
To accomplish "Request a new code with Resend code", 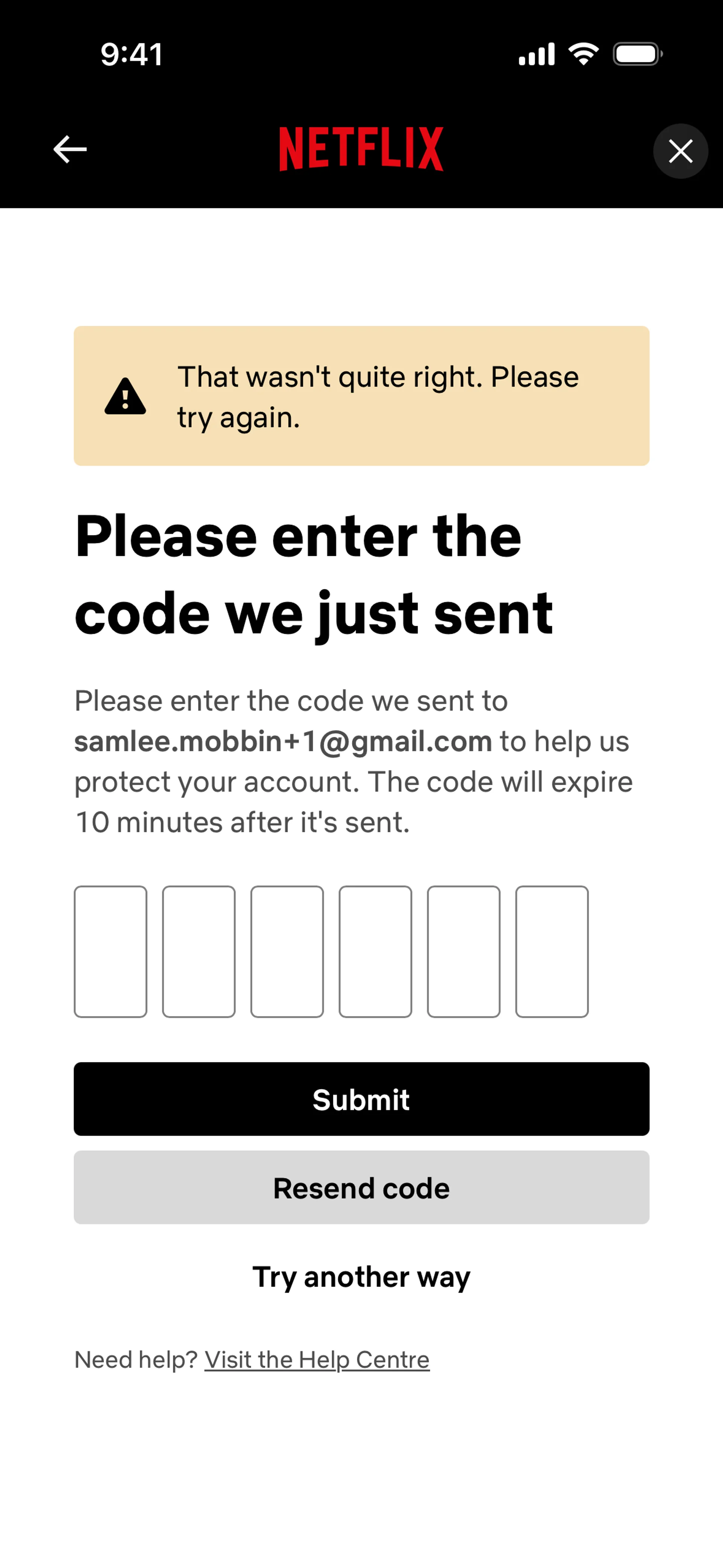I will pyautogui.click(x=361, y=1187).
